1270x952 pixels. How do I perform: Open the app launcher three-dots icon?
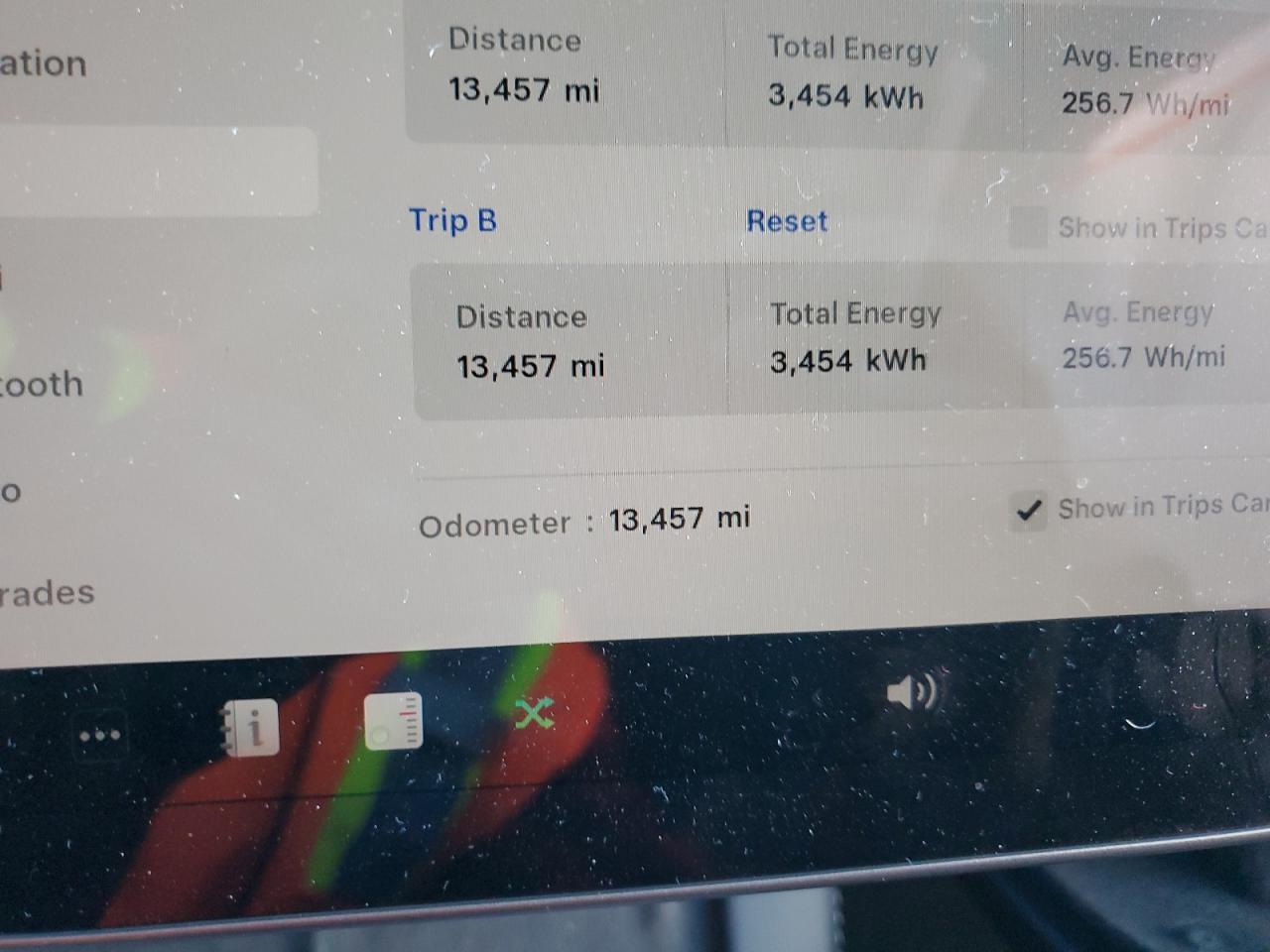pos(99,736)
